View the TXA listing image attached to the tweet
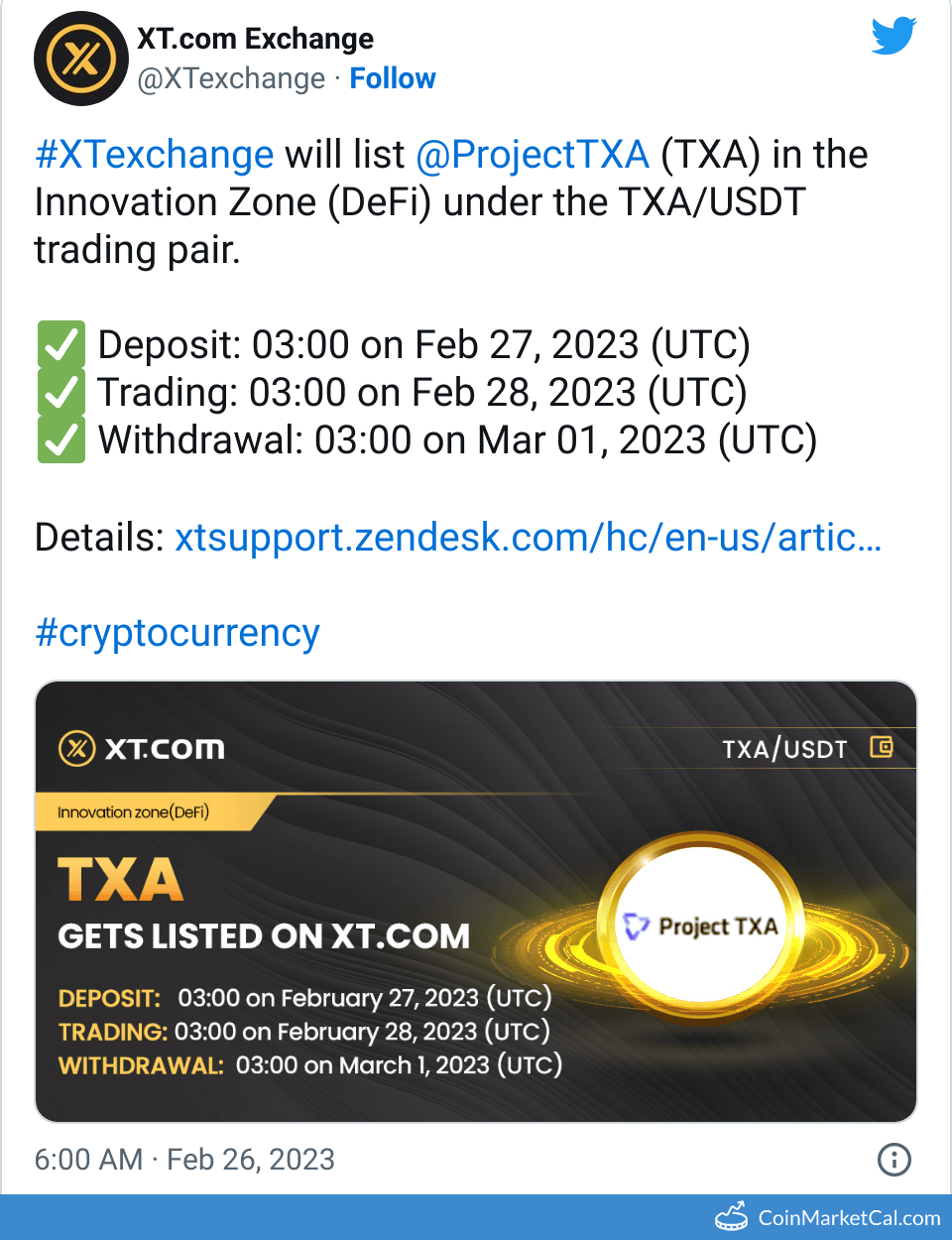Screen dimensions: 952x1240 tap(476, 901)
